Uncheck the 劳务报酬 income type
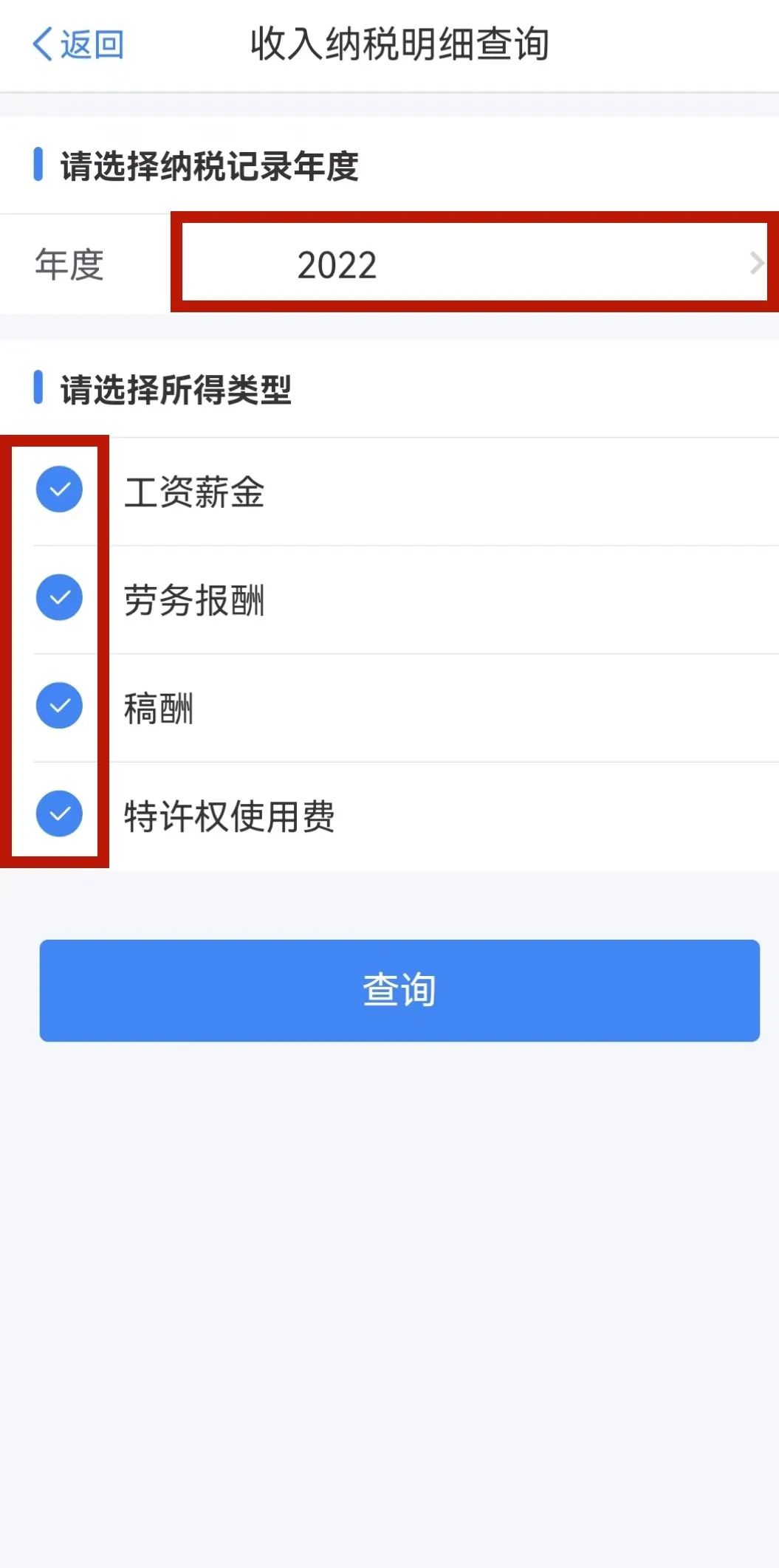The height and width of the screenshot is (1568, 779). tap(59, 597)
